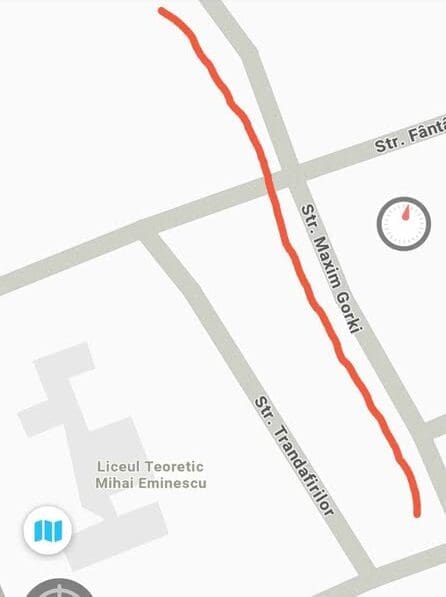This screenshot has width=446, height=597.
Task: Tap the speedometer gauge icon
Action: coord(404,223)
